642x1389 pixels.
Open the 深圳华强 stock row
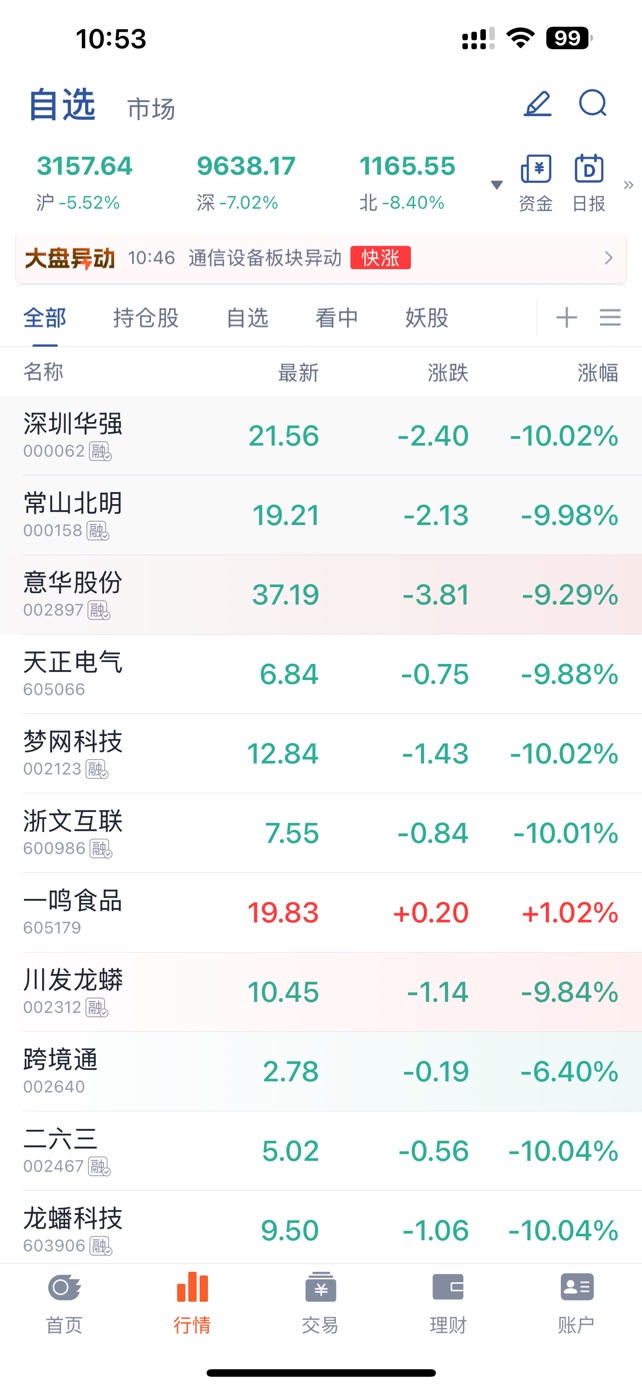[321, 436]
